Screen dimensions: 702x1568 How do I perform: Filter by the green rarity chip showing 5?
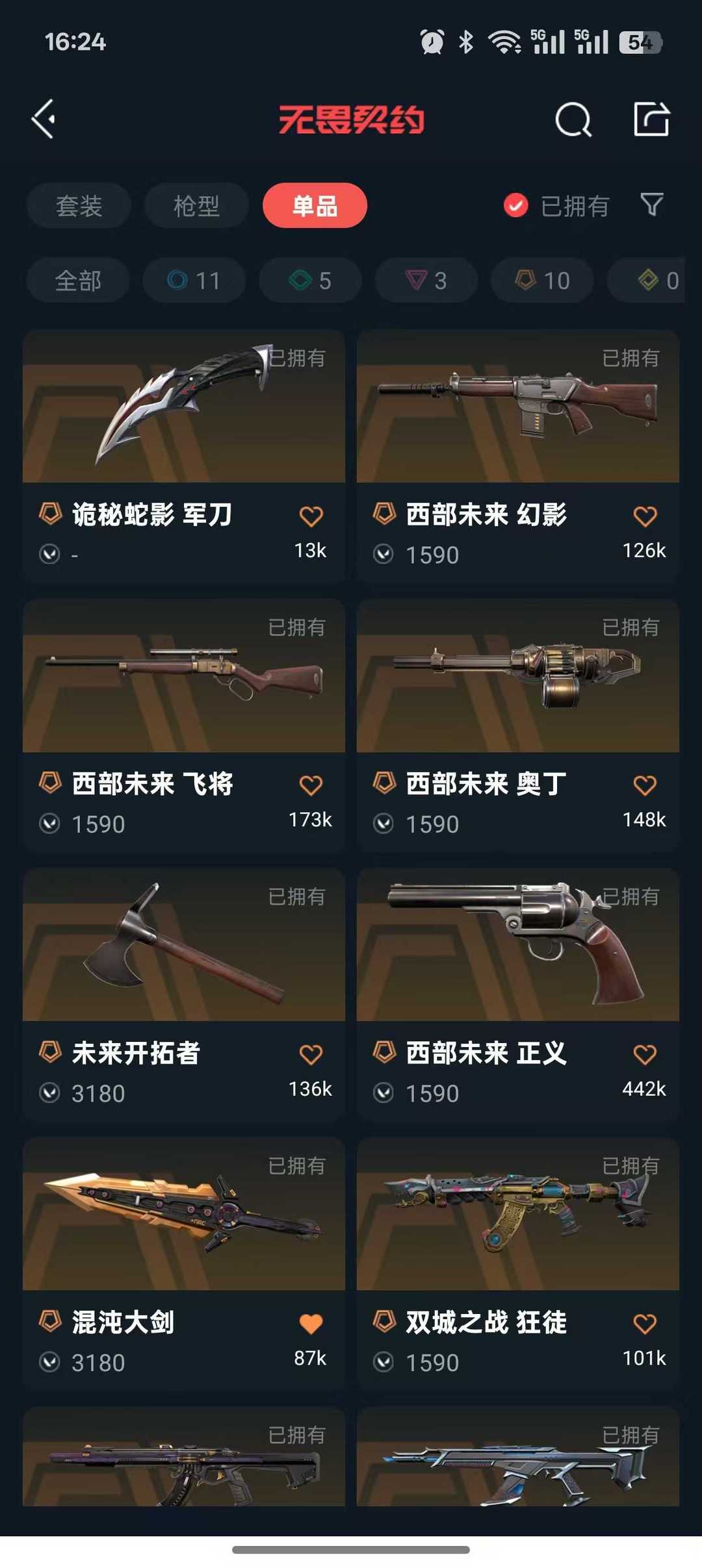point(310,281)
